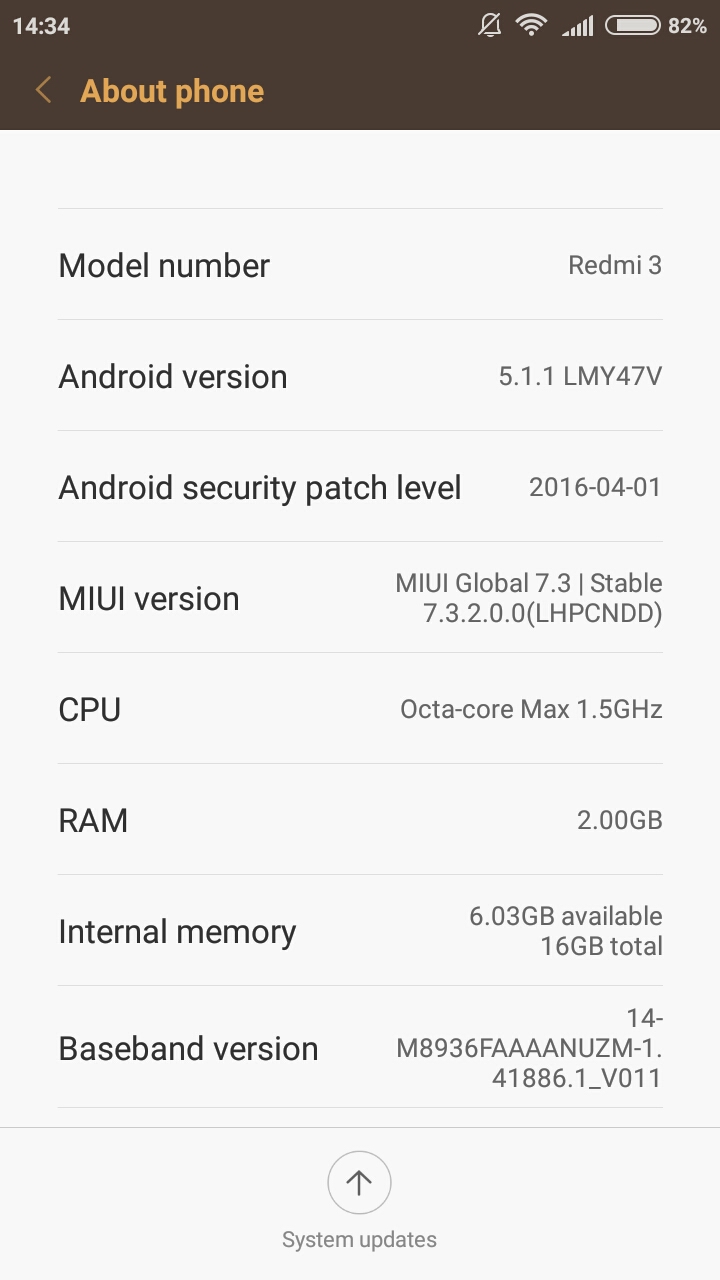The width and height of the screenshot is (720, 1280).
Task: Tap the RAM row
Action: [x=360, y=820]
